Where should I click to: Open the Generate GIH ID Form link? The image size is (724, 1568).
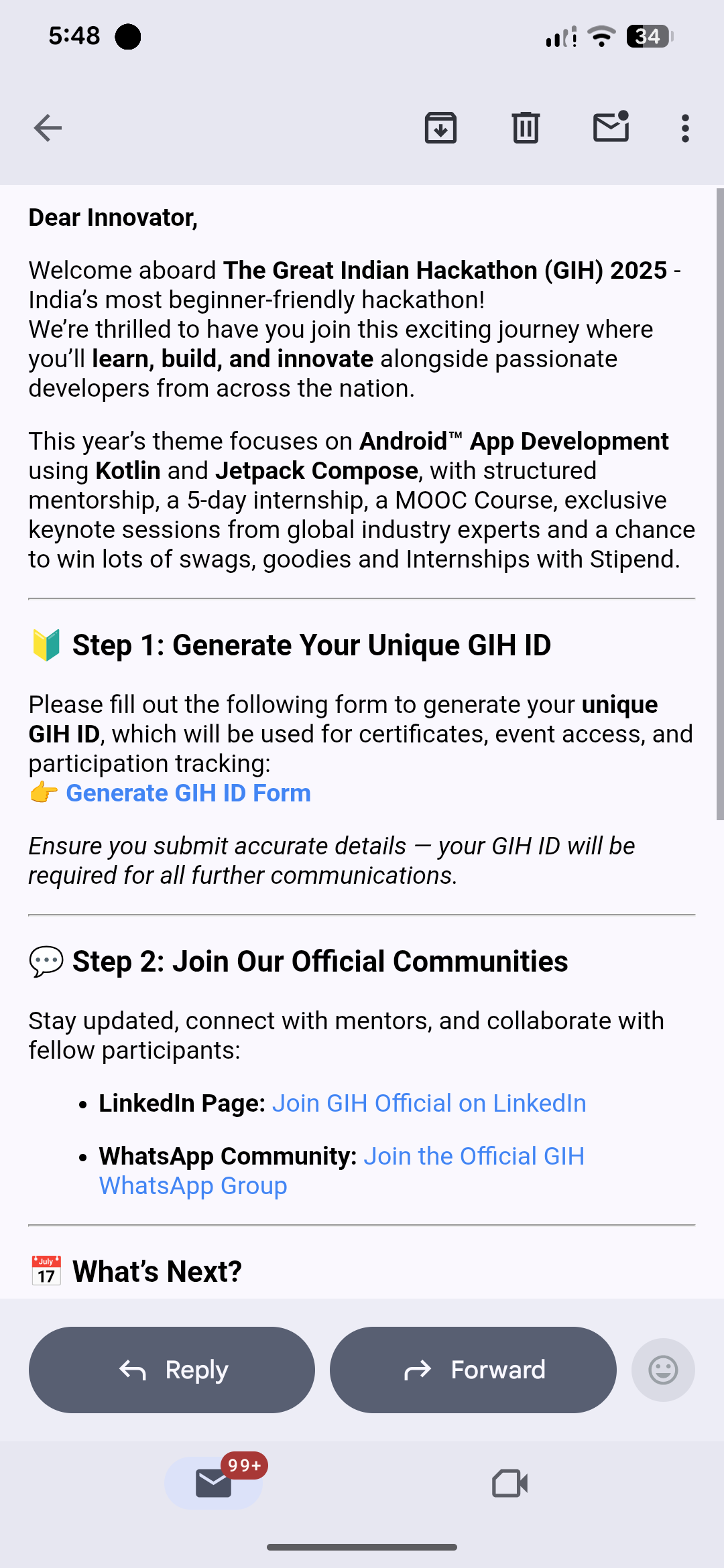(188, 793)
